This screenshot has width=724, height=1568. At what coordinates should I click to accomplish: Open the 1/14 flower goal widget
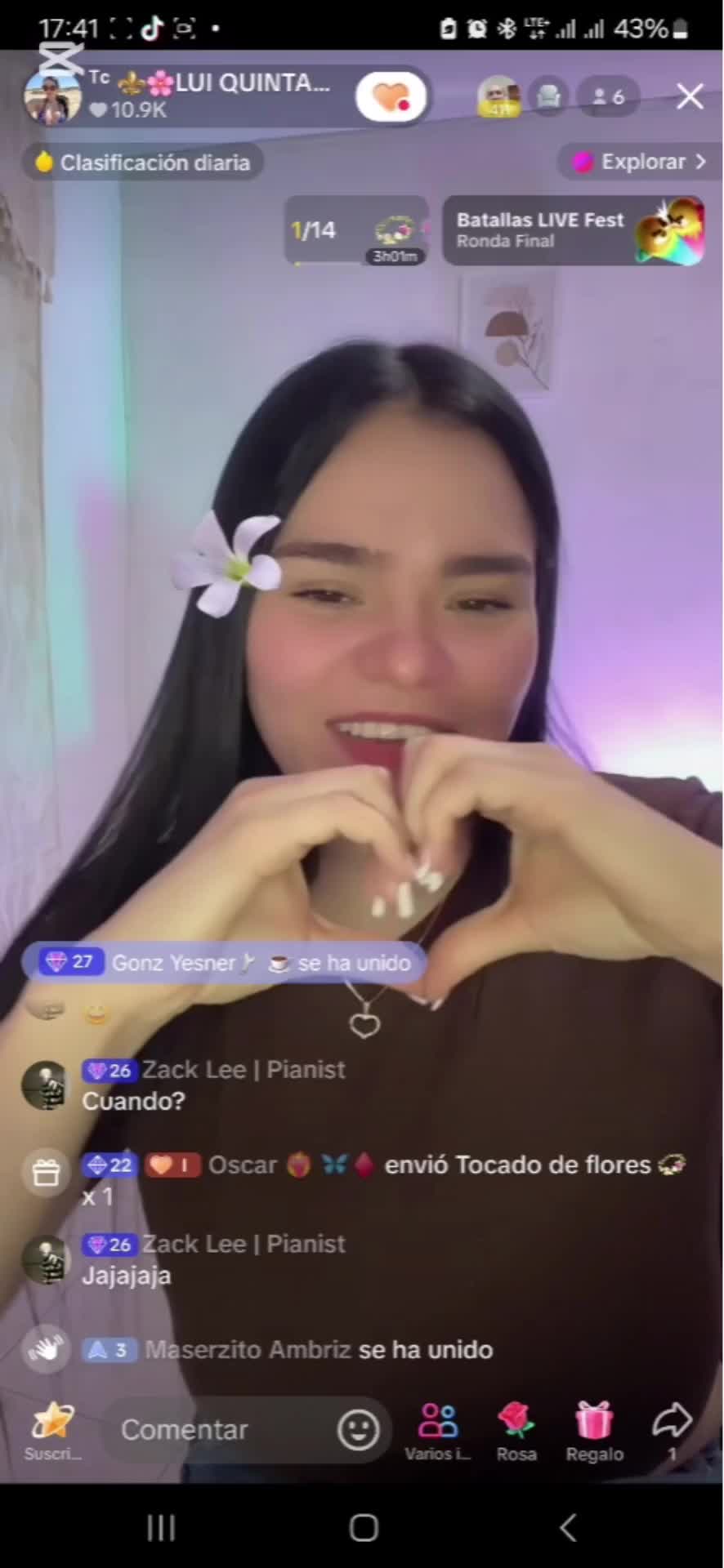(356, 231)
